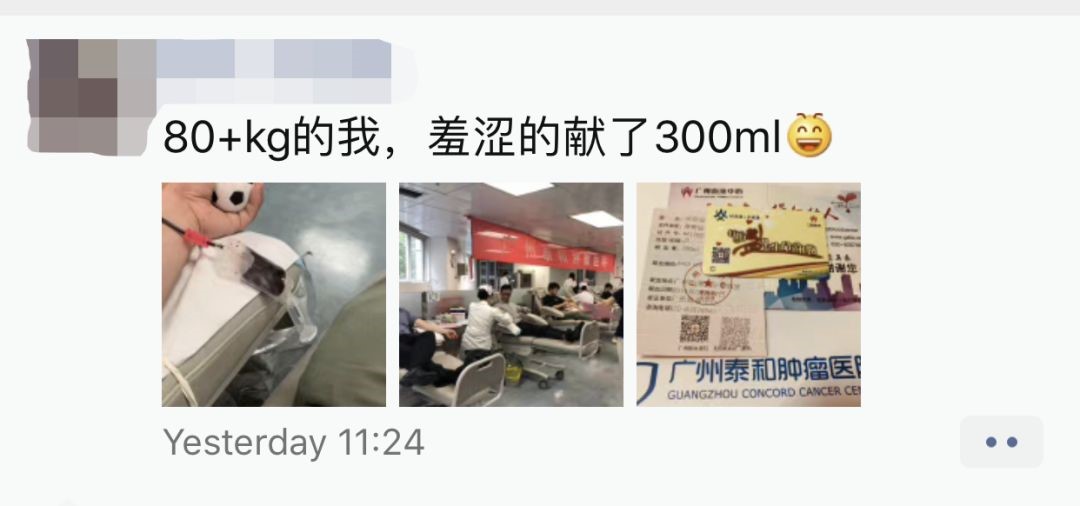Open the blood donation arm photo
The height and width of the screenshot is (506, 1080).
point(273,294)
